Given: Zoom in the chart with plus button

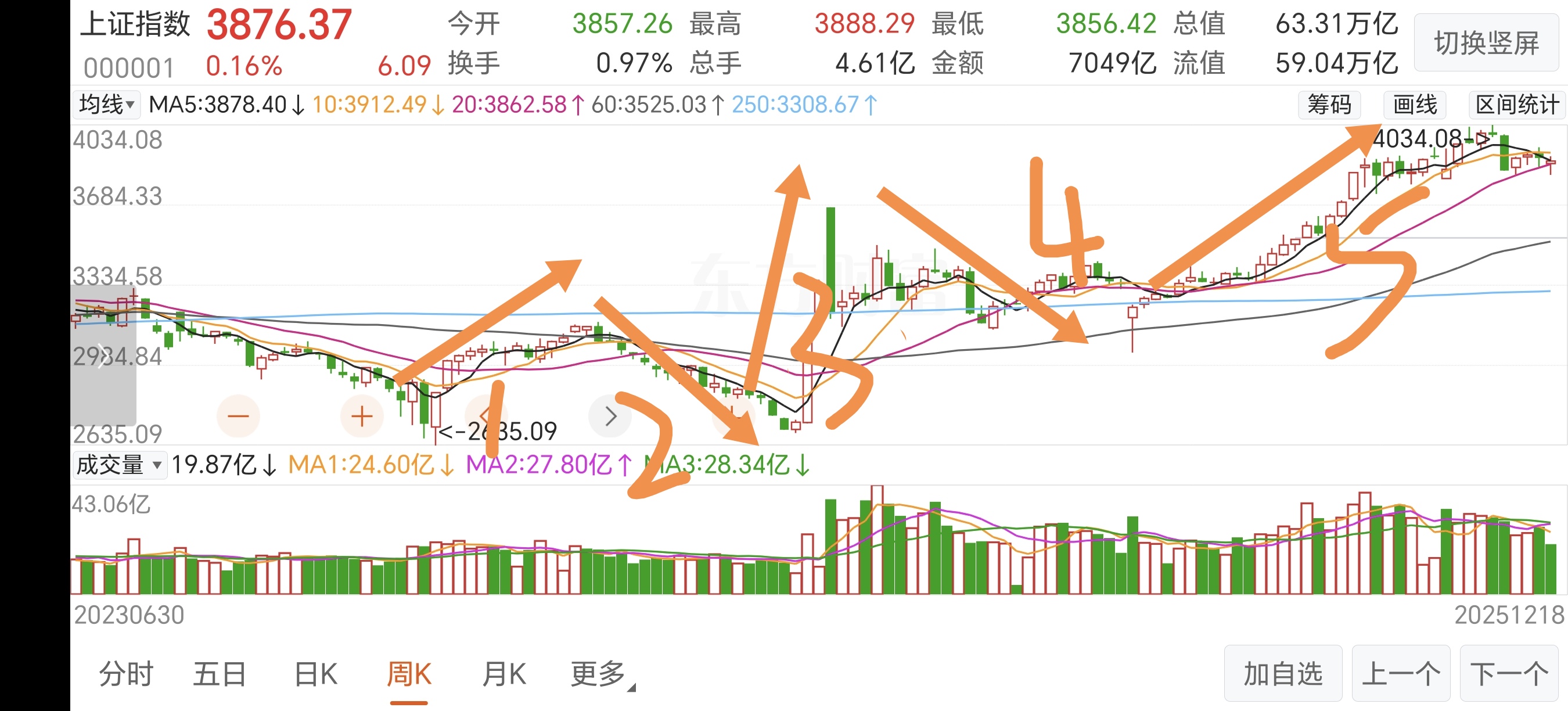Looking at the screenshot, I should click(362, 416).
